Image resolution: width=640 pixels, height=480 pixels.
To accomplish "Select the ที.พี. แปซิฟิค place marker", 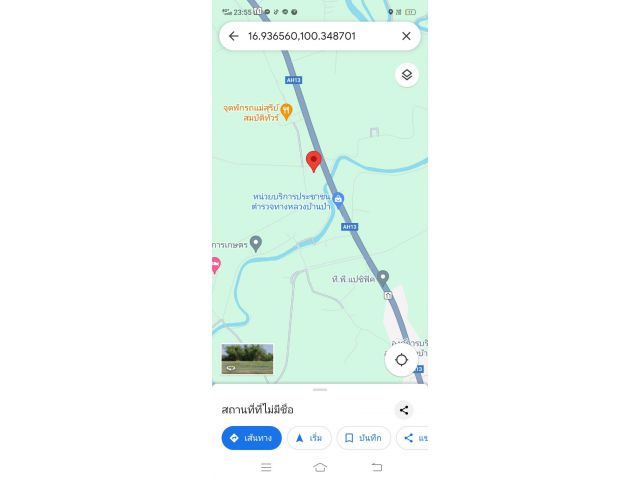I will click(x=382, y=276).
